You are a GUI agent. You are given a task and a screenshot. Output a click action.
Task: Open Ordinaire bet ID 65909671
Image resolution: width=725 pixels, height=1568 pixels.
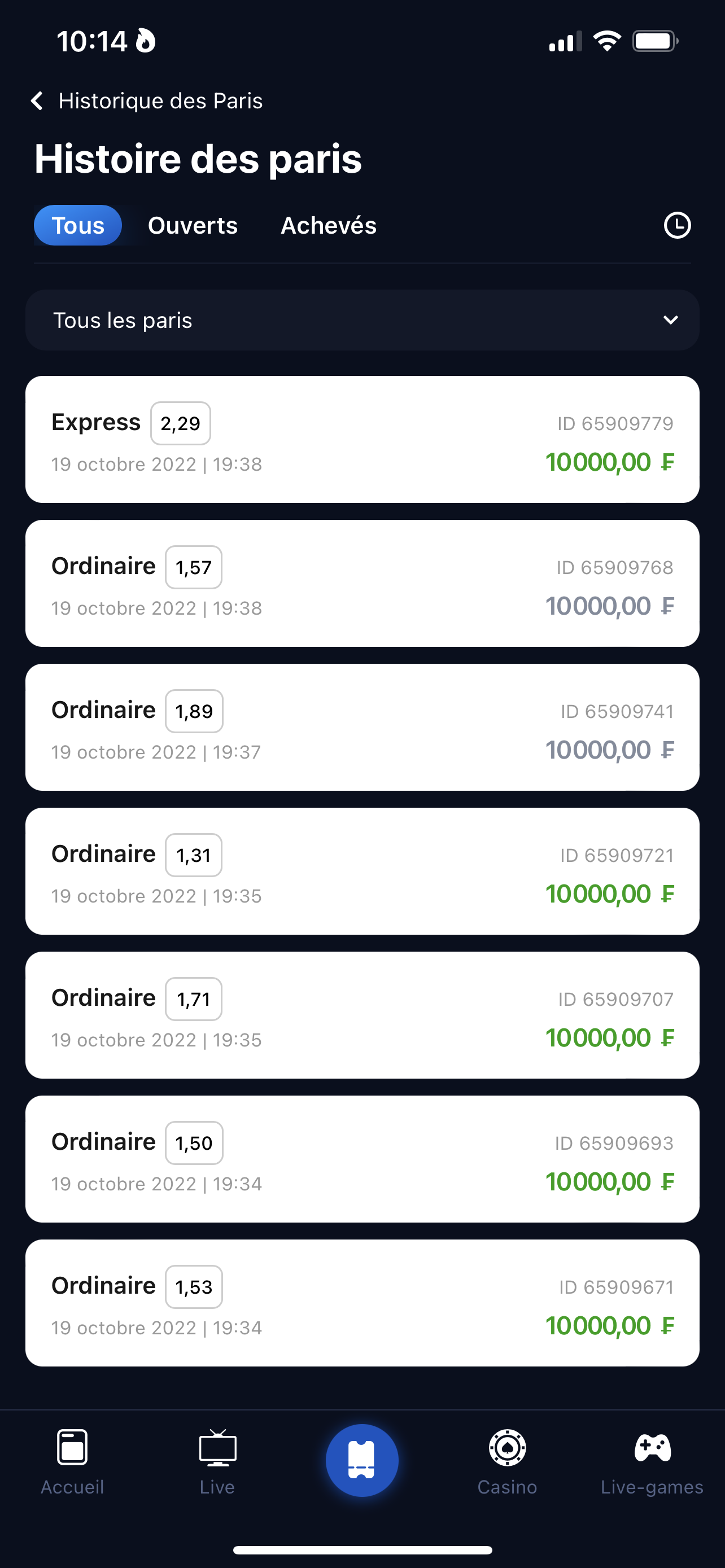(x=362, y=1303)
